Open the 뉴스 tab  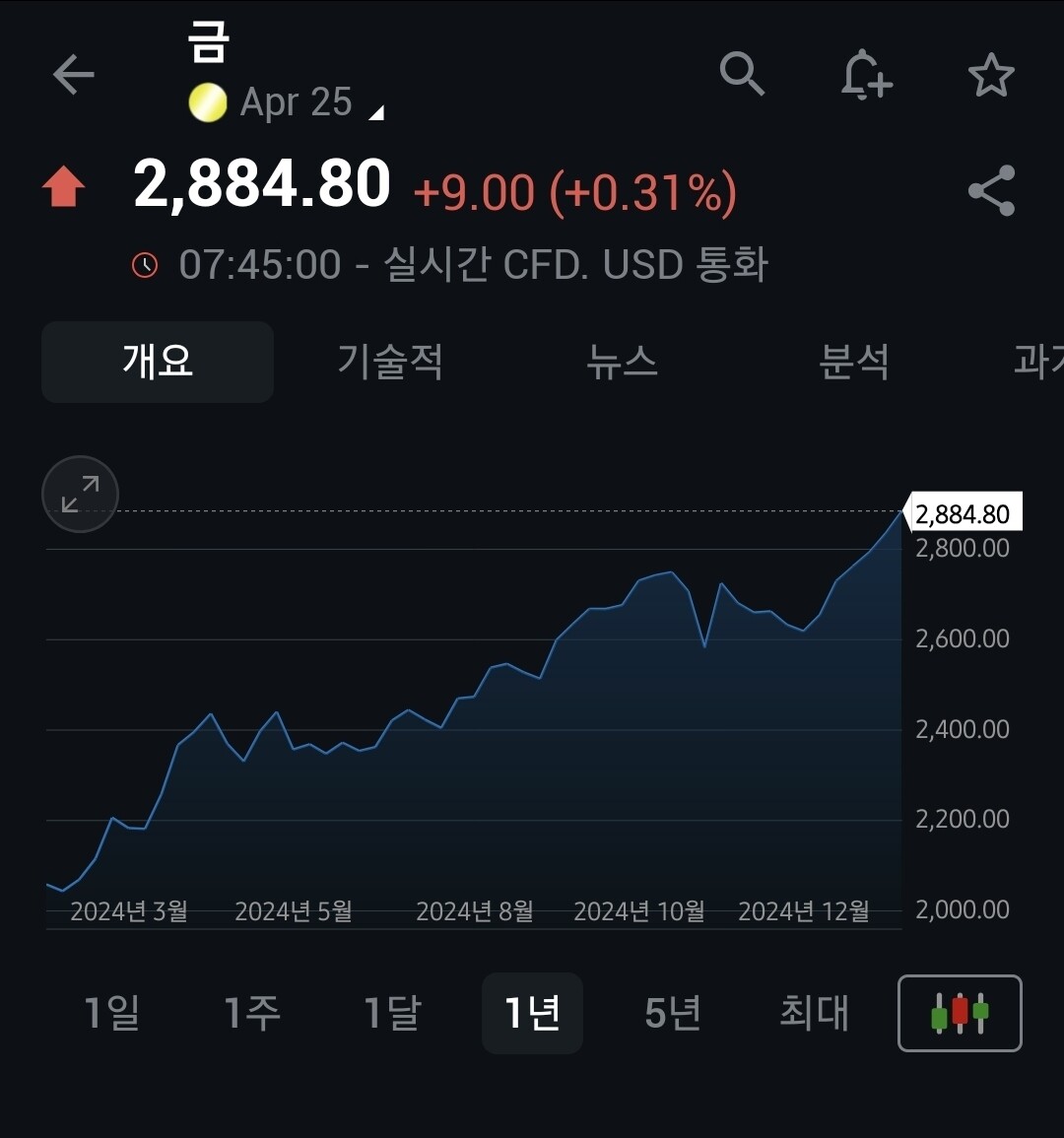pyautogui.click(x=622, y=362)
